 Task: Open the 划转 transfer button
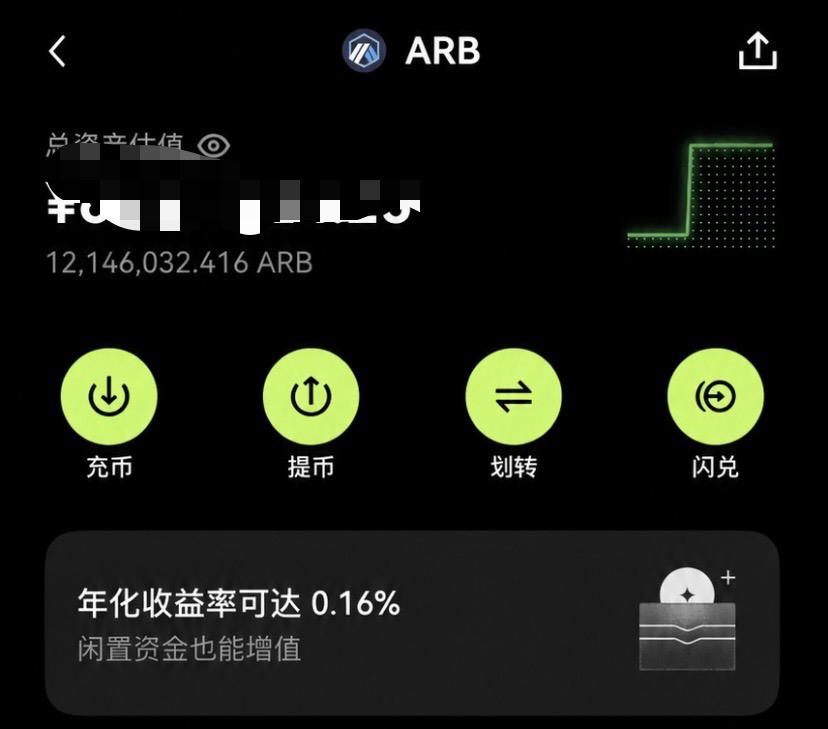513,396
